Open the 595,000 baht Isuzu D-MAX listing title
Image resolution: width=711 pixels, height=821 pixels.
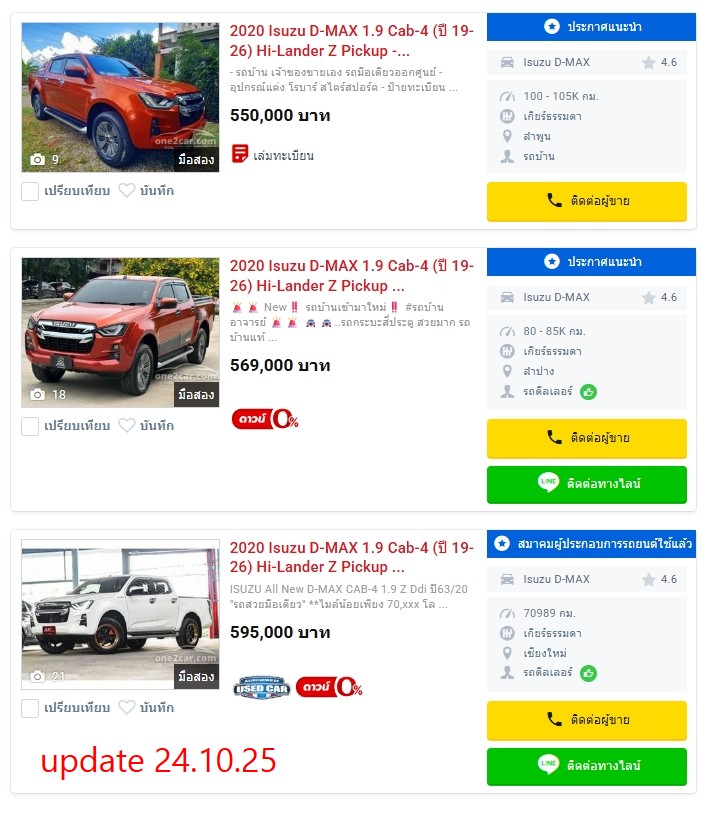click(351, 558)
